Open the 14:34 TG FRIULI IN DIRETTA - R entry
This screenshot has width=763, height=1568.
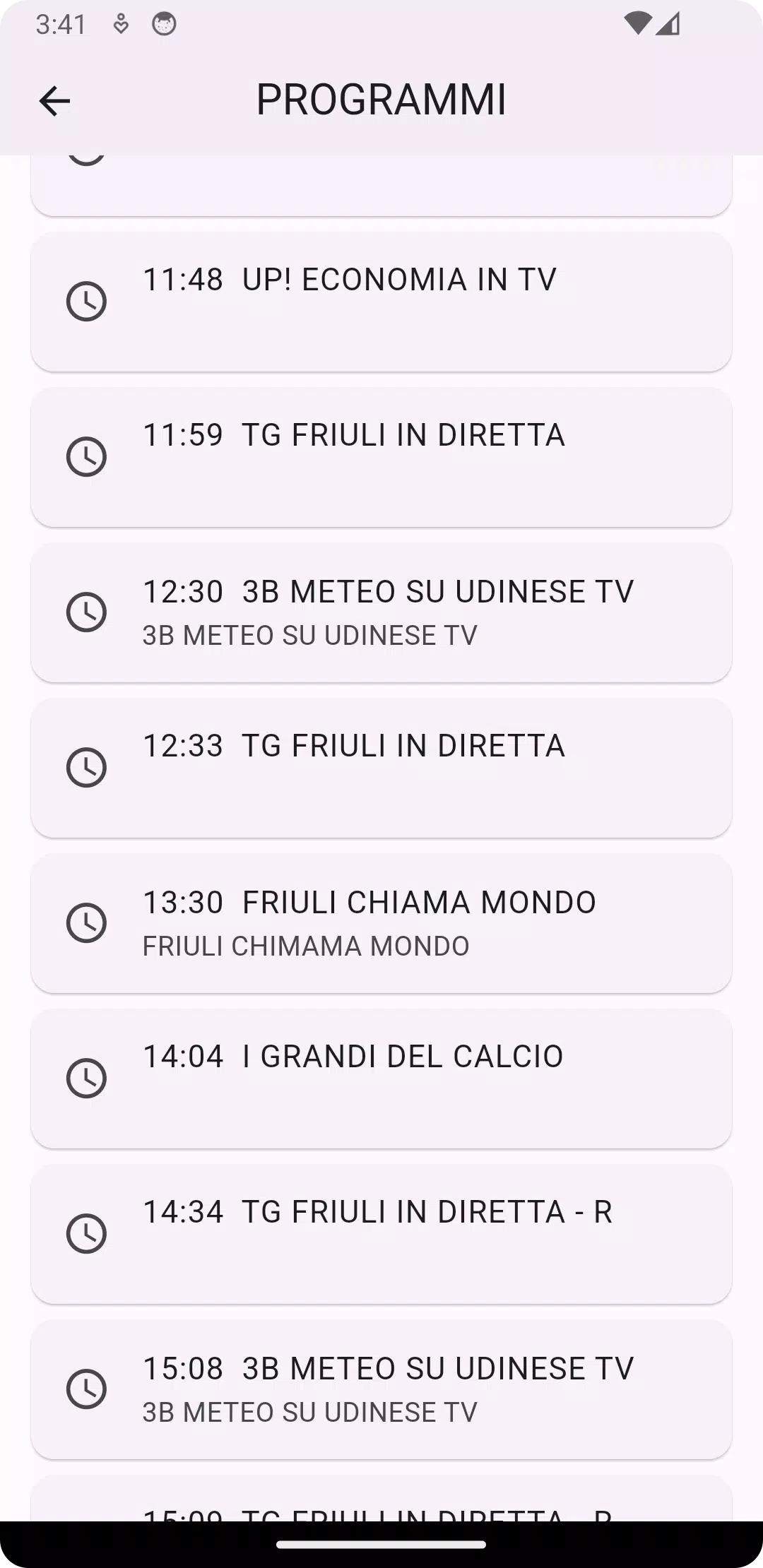381,1233
